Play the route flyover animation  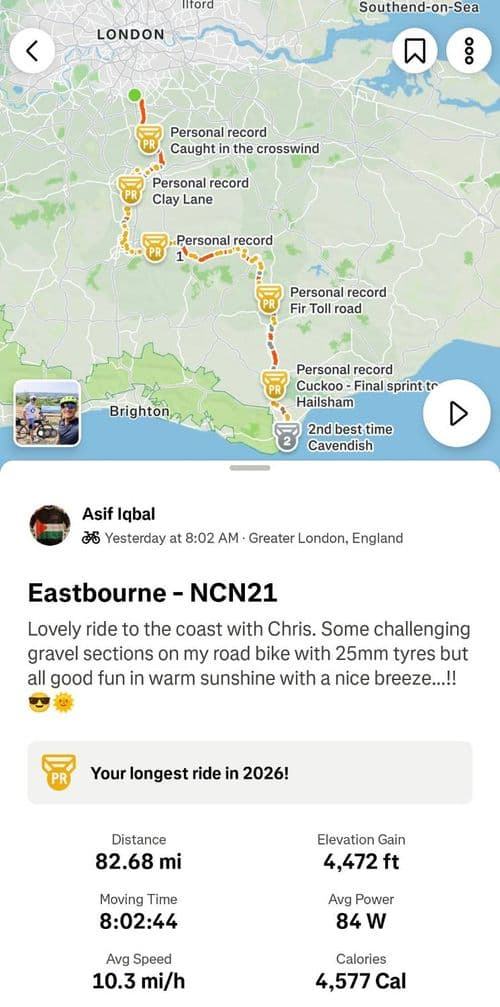457,414
